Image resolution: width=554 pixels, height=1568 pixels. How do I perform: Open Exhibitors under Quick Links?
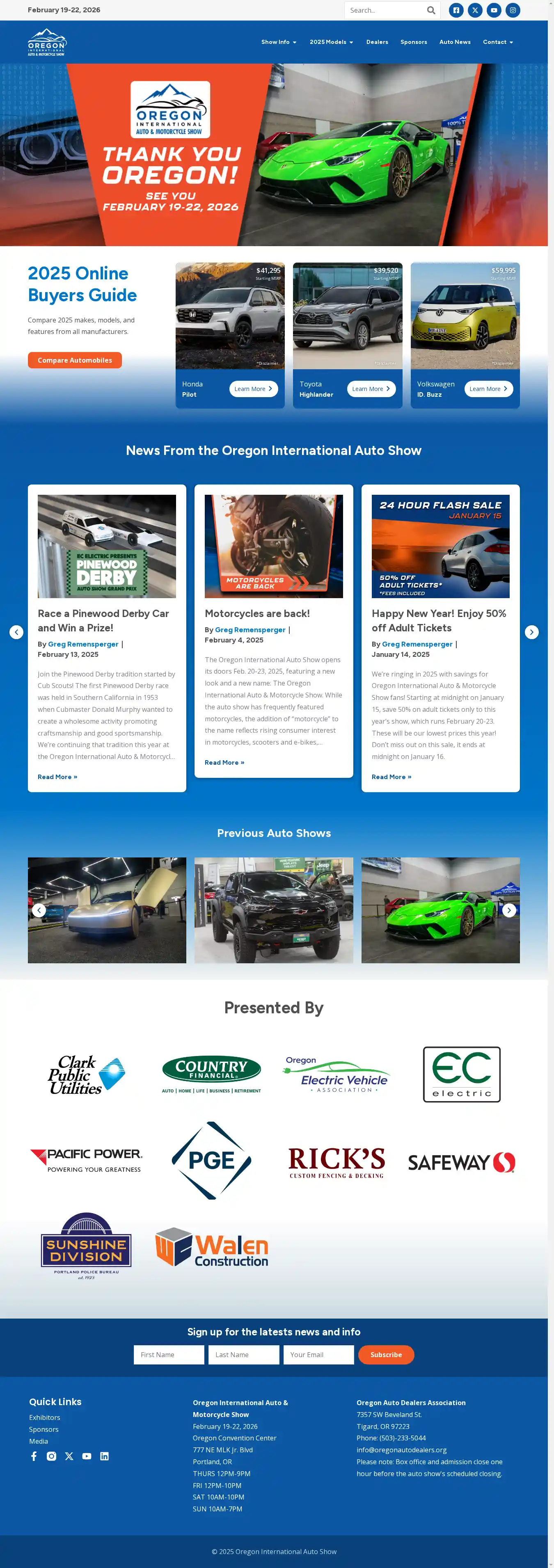(44, 1418)
